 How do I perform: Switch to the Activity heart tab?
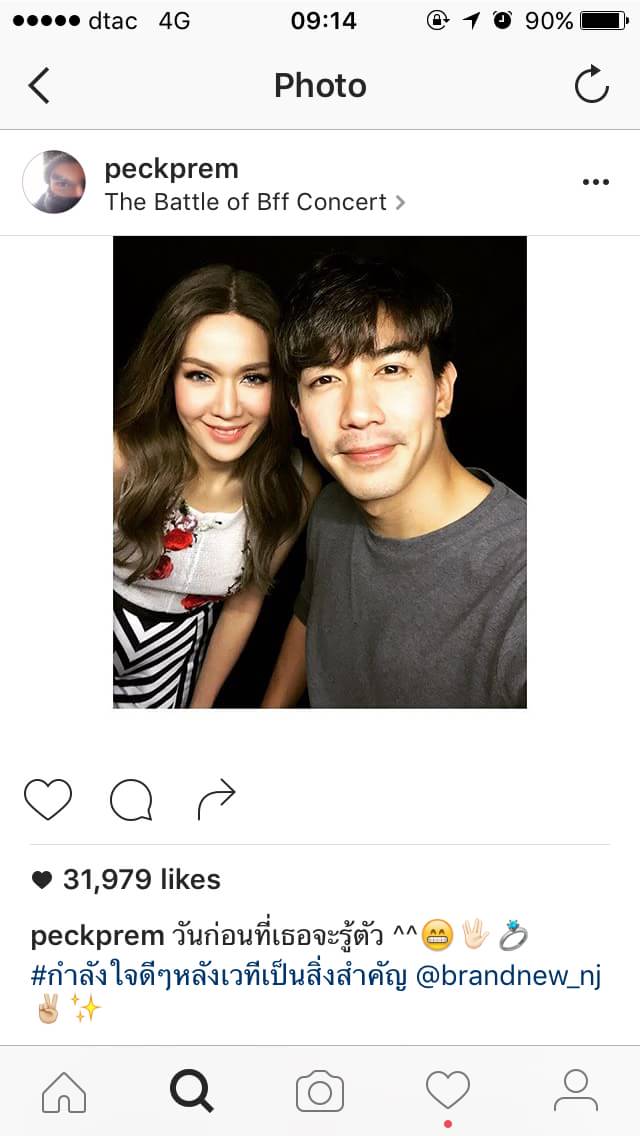(x=447, y=1090)
